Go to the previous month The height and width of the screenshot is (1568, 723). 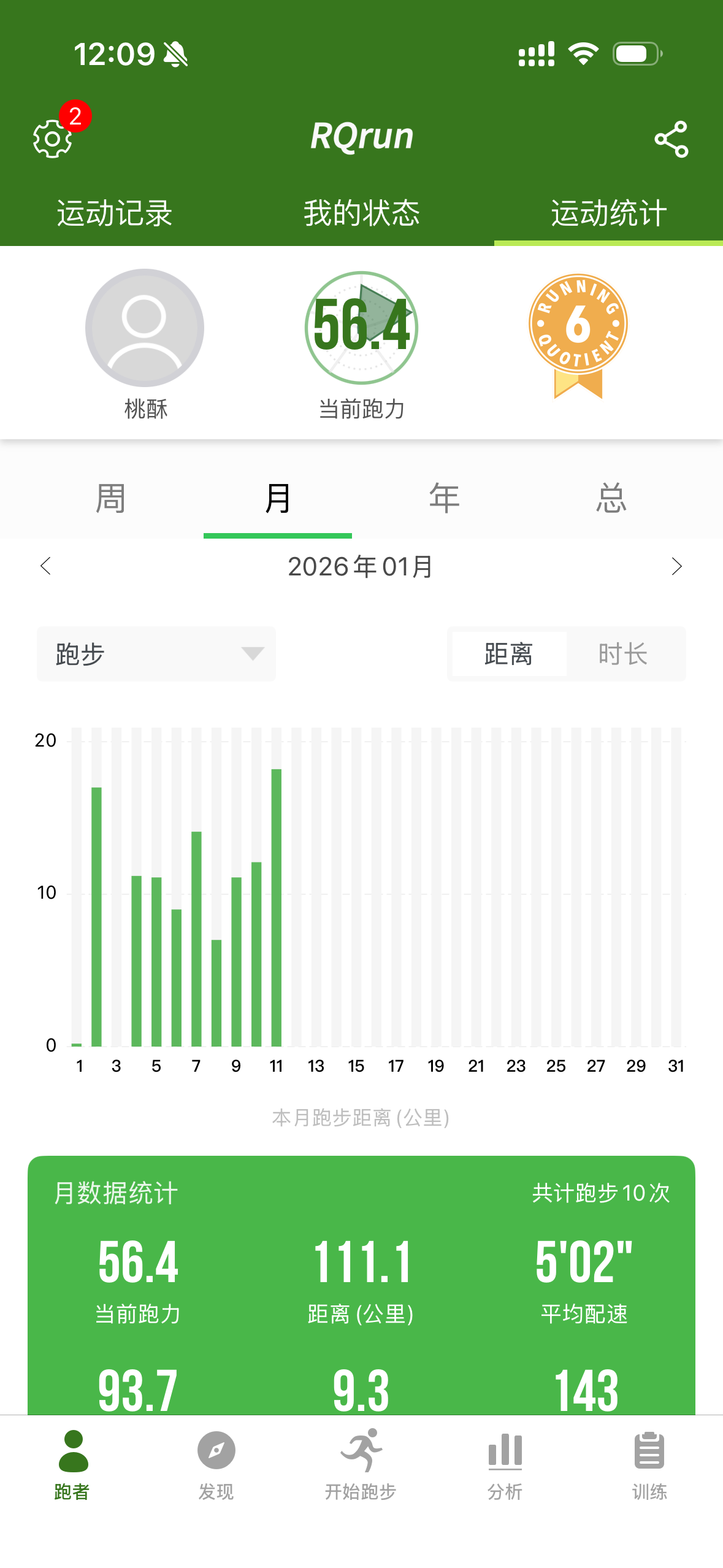point(45,566)
